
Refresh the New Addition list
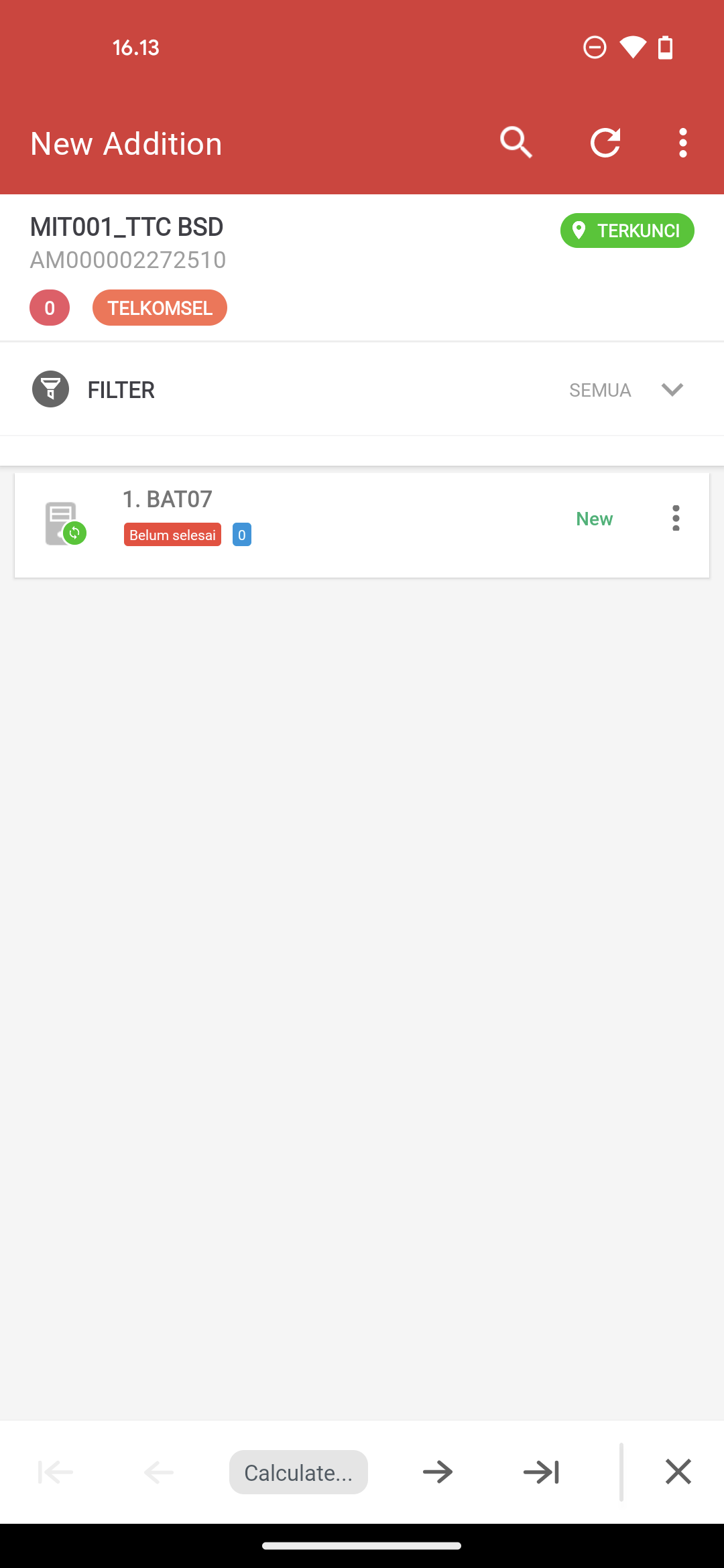click(605, 143)
